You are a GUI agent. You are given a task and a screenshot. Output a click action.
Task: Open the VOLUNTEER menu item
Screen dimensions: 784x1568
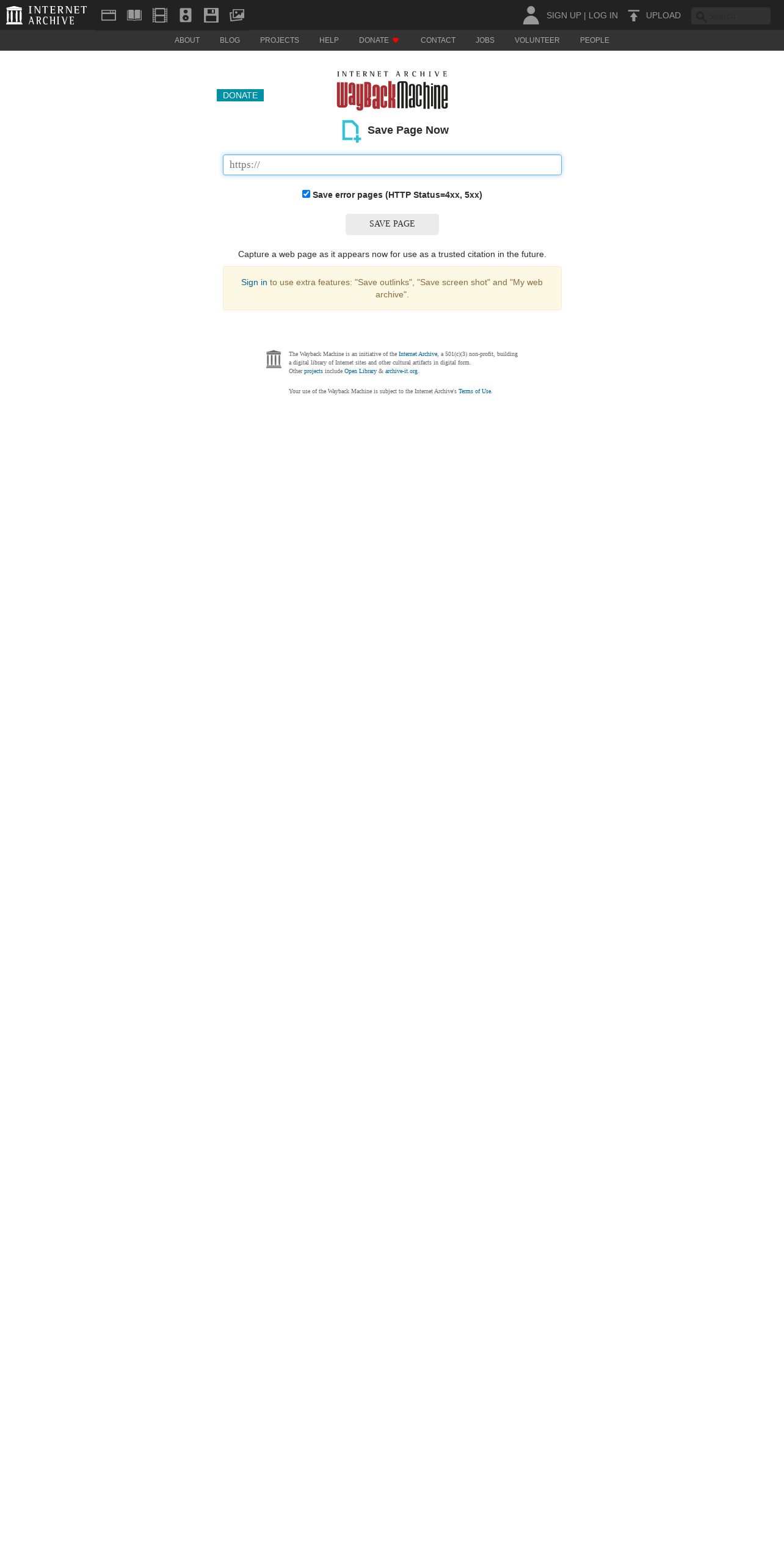[x=537, y=40]
